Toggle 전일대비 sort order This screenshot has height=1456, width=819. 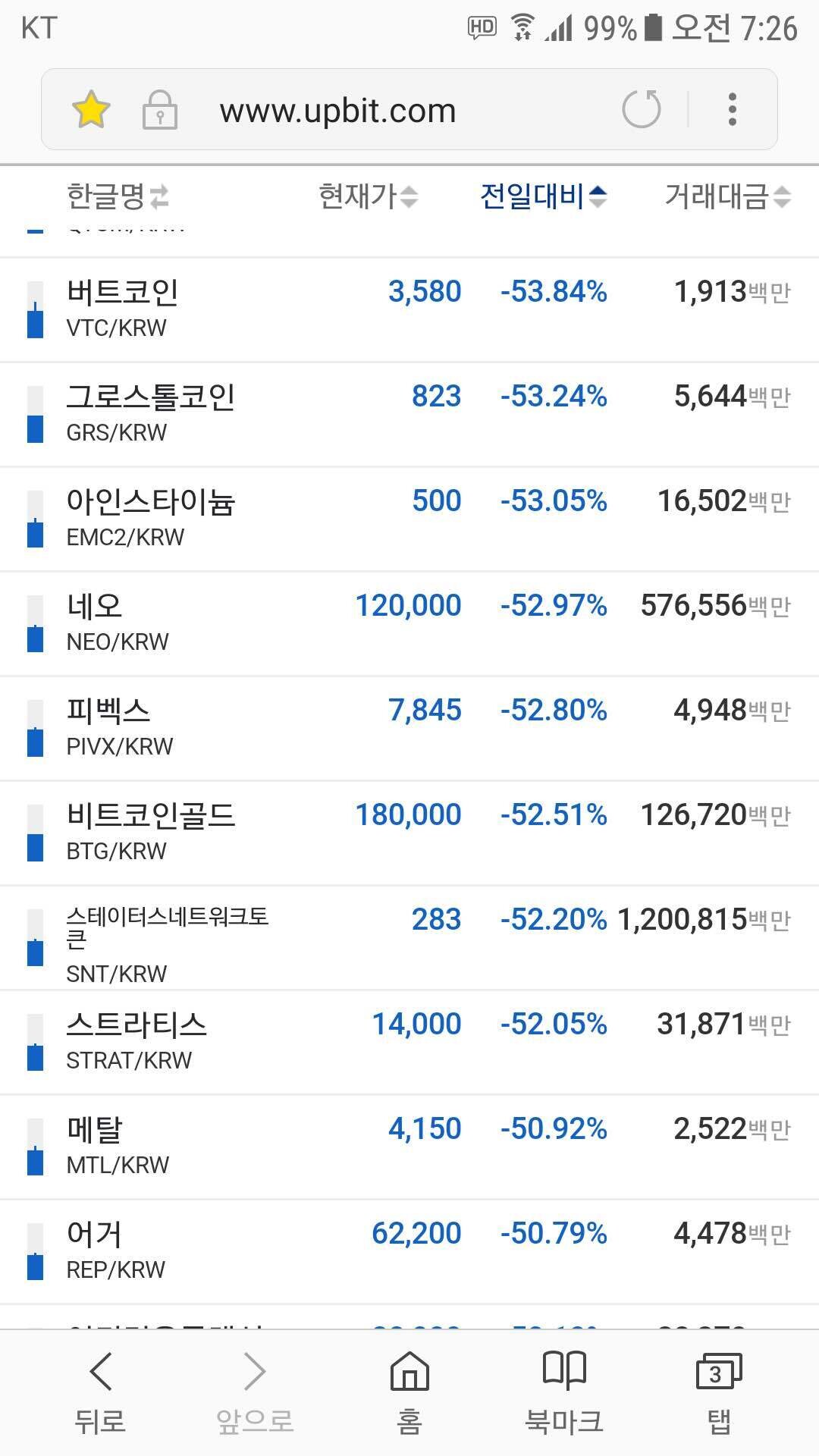coord(542,197)
